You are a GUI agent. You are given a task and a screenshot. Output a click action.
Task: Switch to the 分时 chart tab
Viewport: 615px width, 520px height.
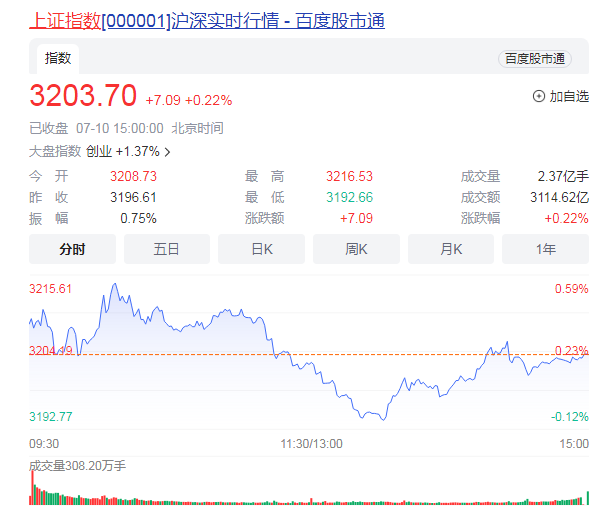[x=72, y=249]
